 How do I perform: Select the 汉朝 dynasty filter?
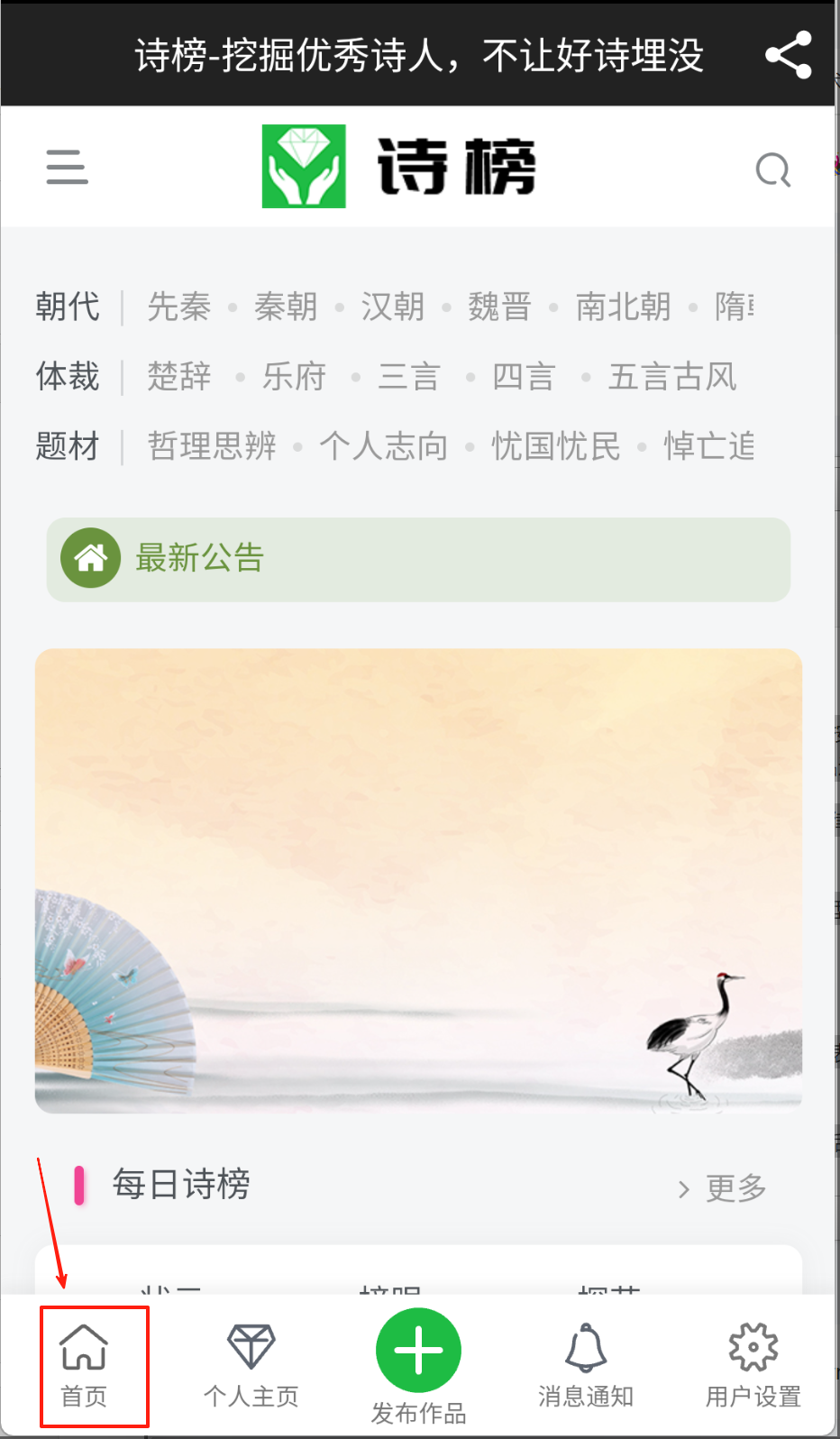(392, 307)
